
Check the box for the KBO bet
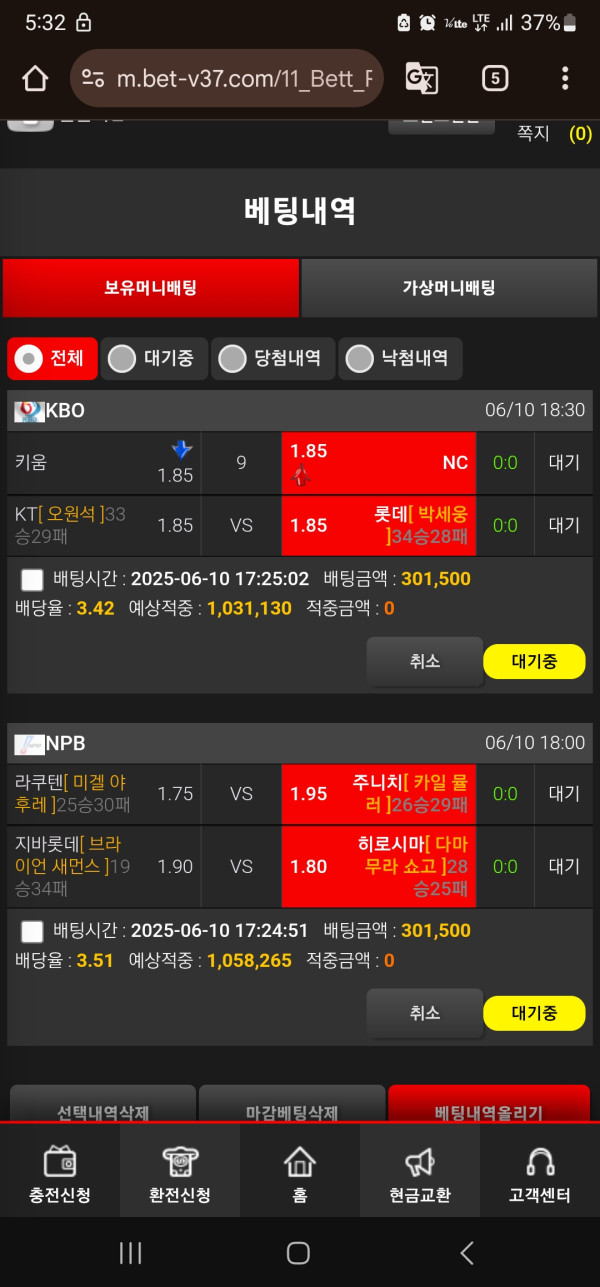pos(32,579)
